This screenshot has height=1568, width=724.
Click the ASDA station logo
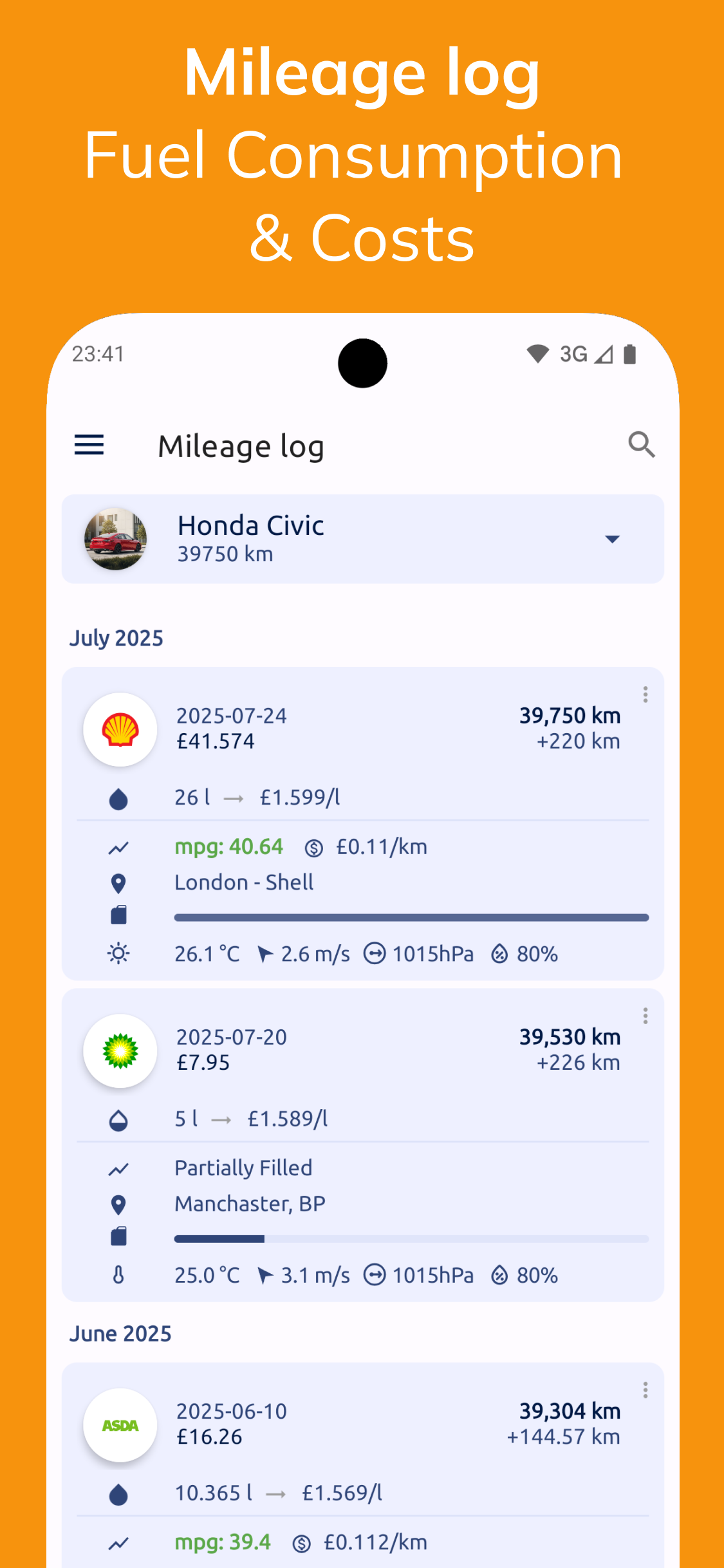tap(120, 1425)
